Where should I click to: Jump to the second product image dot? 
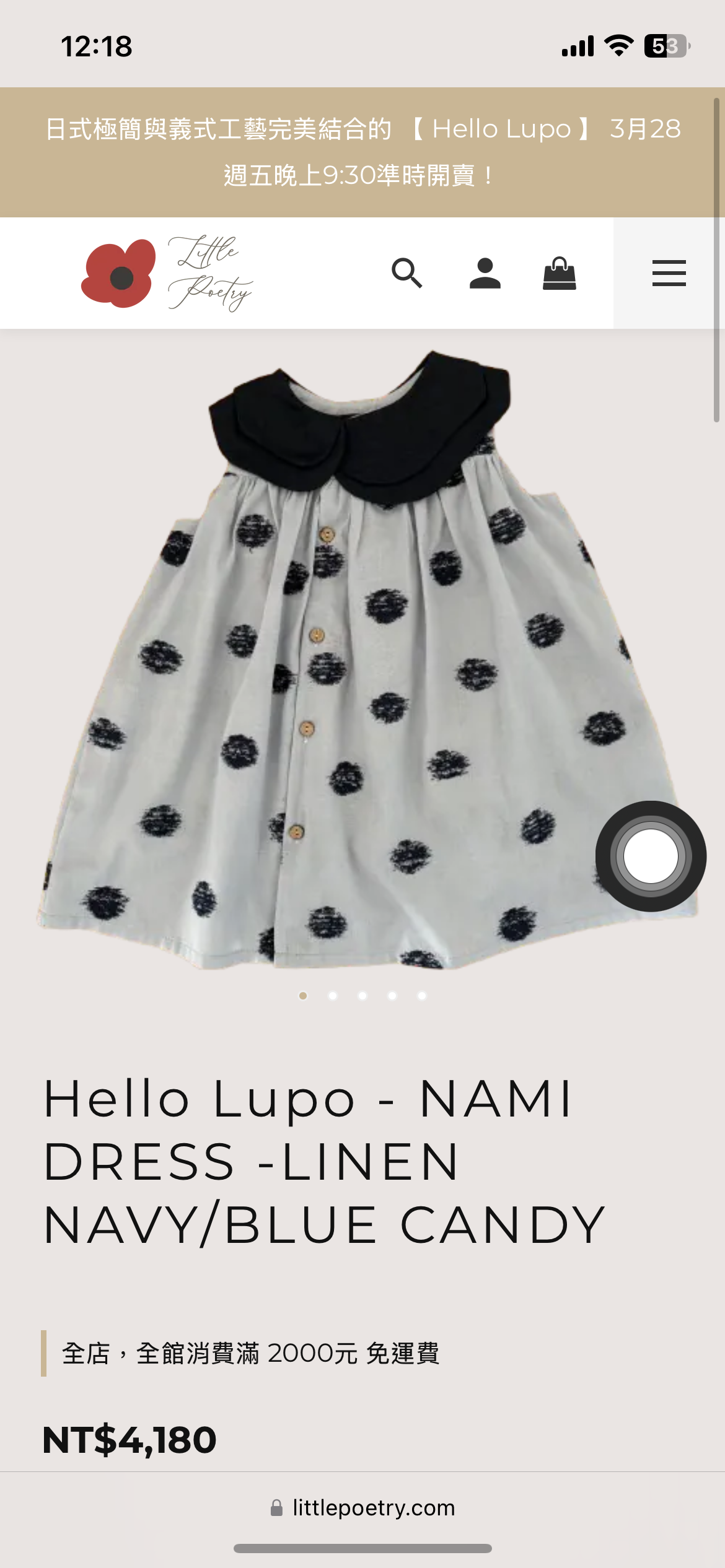point(333,996)
